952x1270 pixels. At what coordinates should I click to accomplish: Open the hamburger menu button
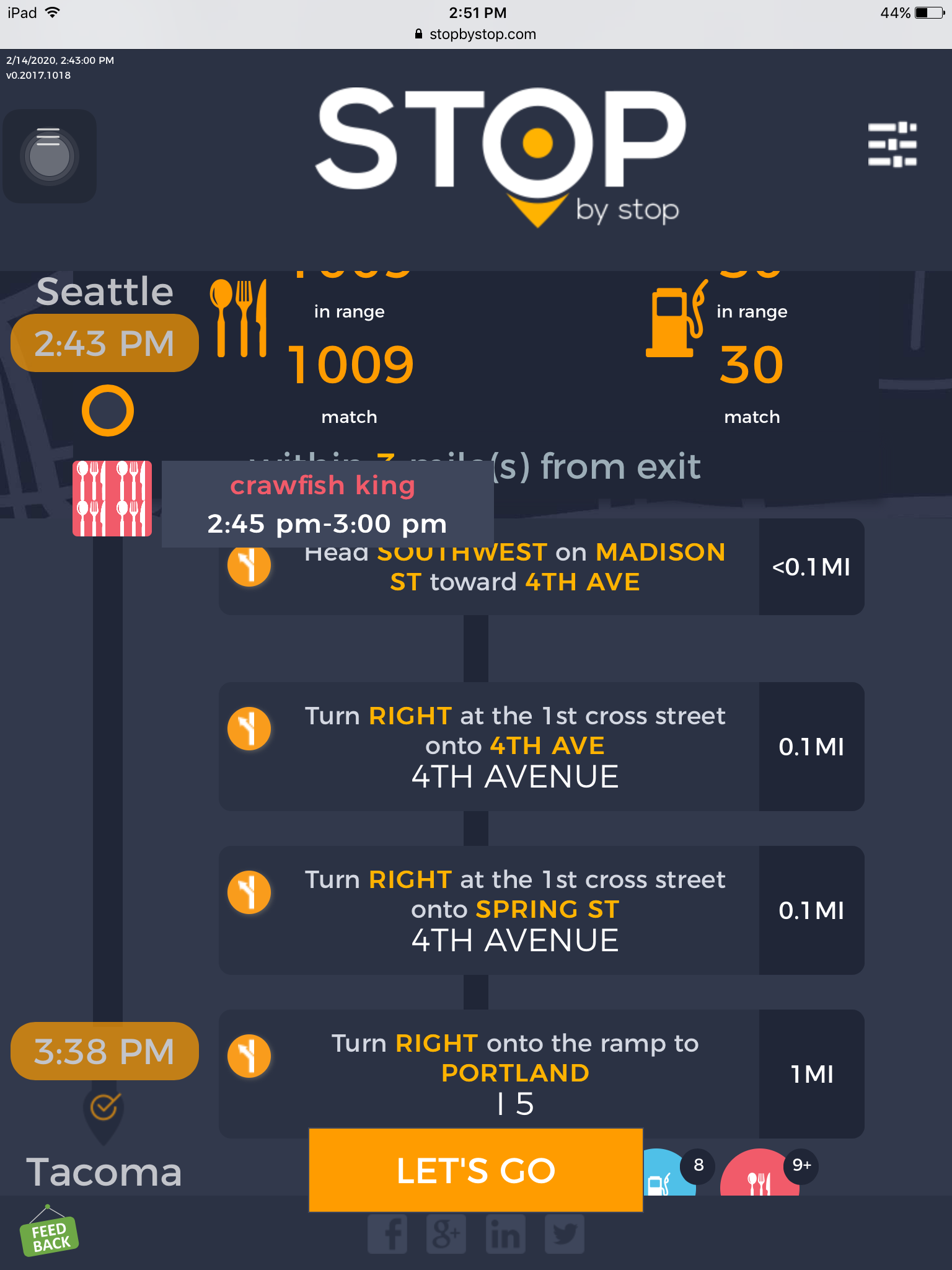click(50, 156)
